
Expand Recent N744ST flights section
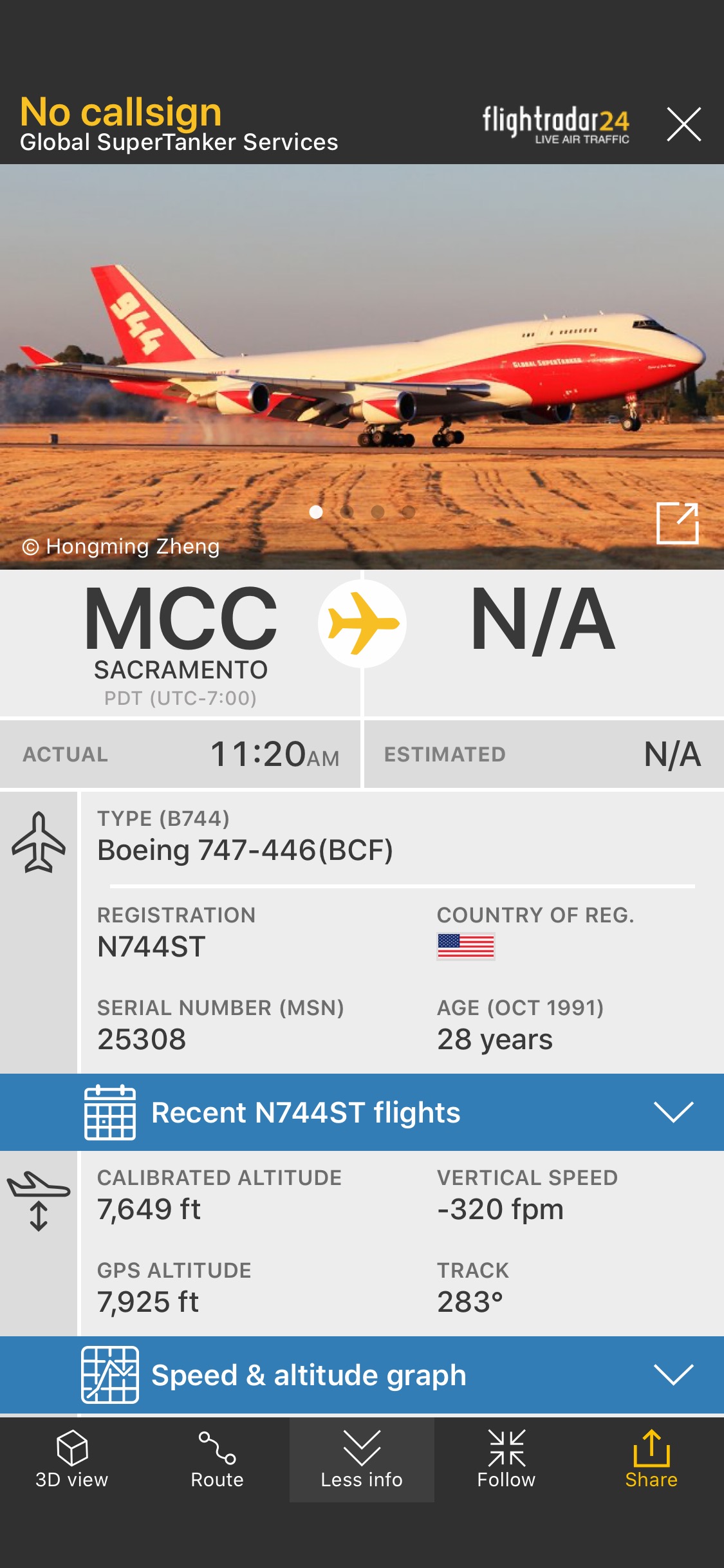362,1112
